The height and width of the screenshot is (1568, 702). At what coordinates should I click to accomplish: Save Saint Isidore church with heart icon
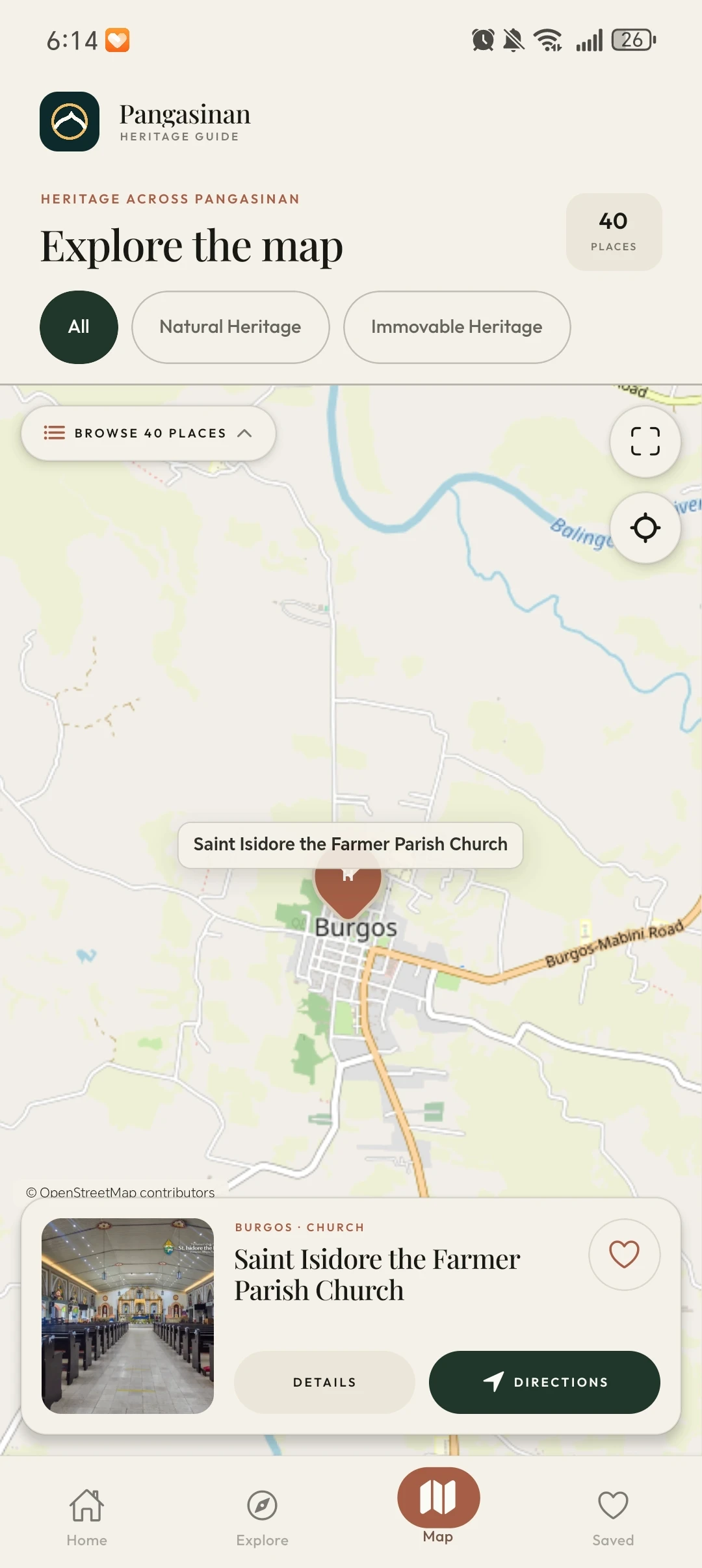624,1254
